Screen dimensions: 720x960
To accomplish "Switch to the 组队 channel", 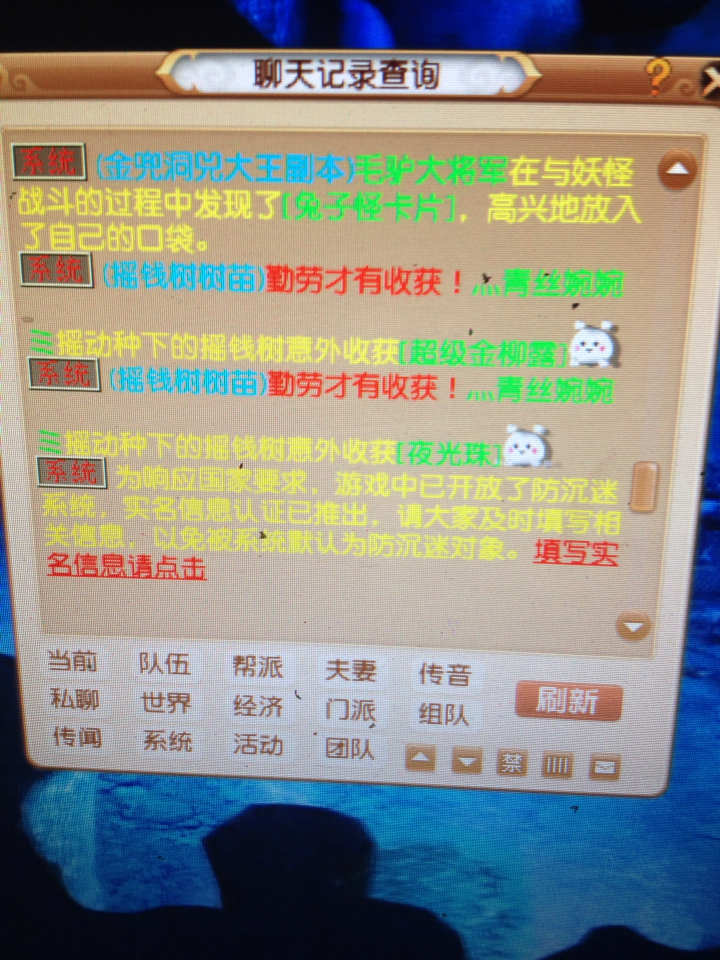I will coord(444,713).
